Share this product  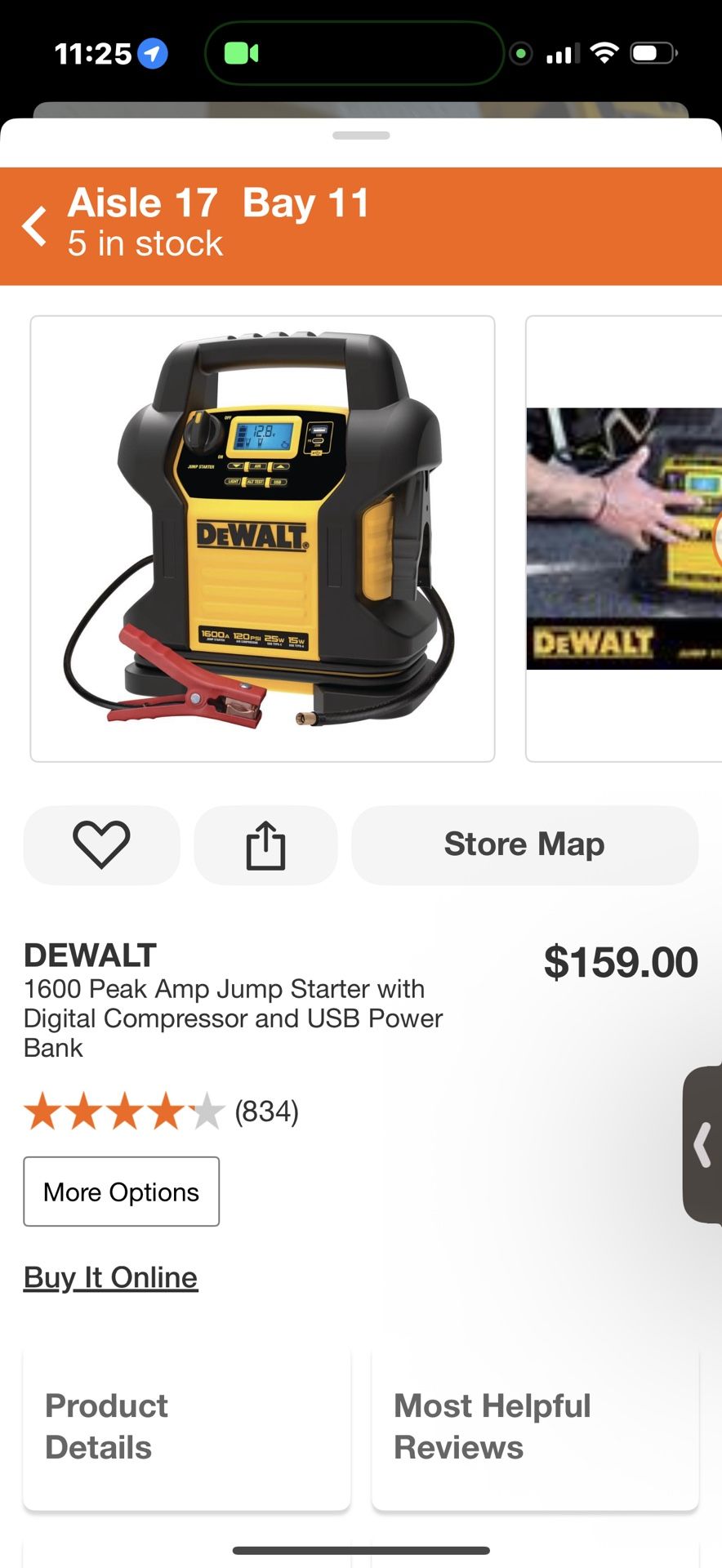[265, 845]
